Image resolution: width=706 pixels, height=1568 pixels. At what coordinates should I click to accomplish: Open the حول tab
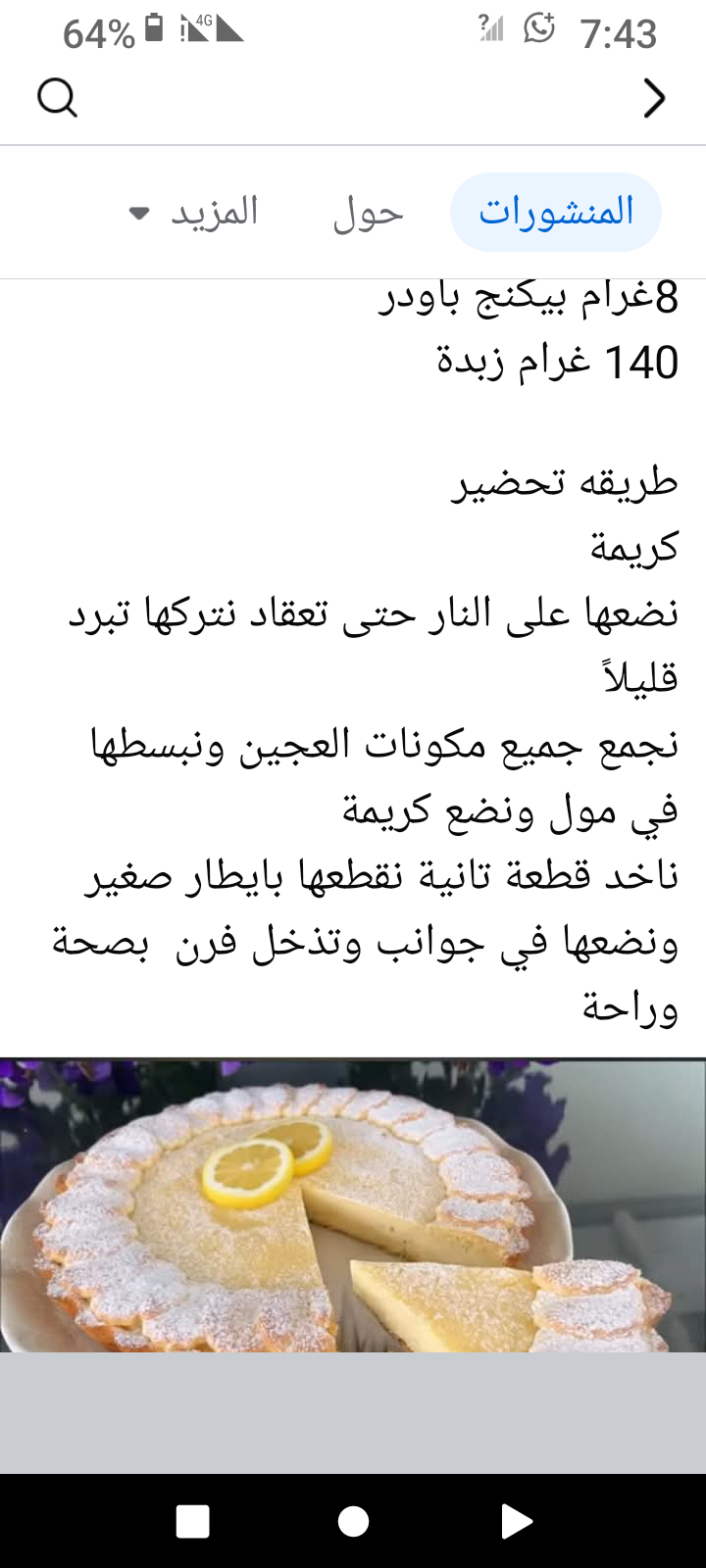coord(368,213)
